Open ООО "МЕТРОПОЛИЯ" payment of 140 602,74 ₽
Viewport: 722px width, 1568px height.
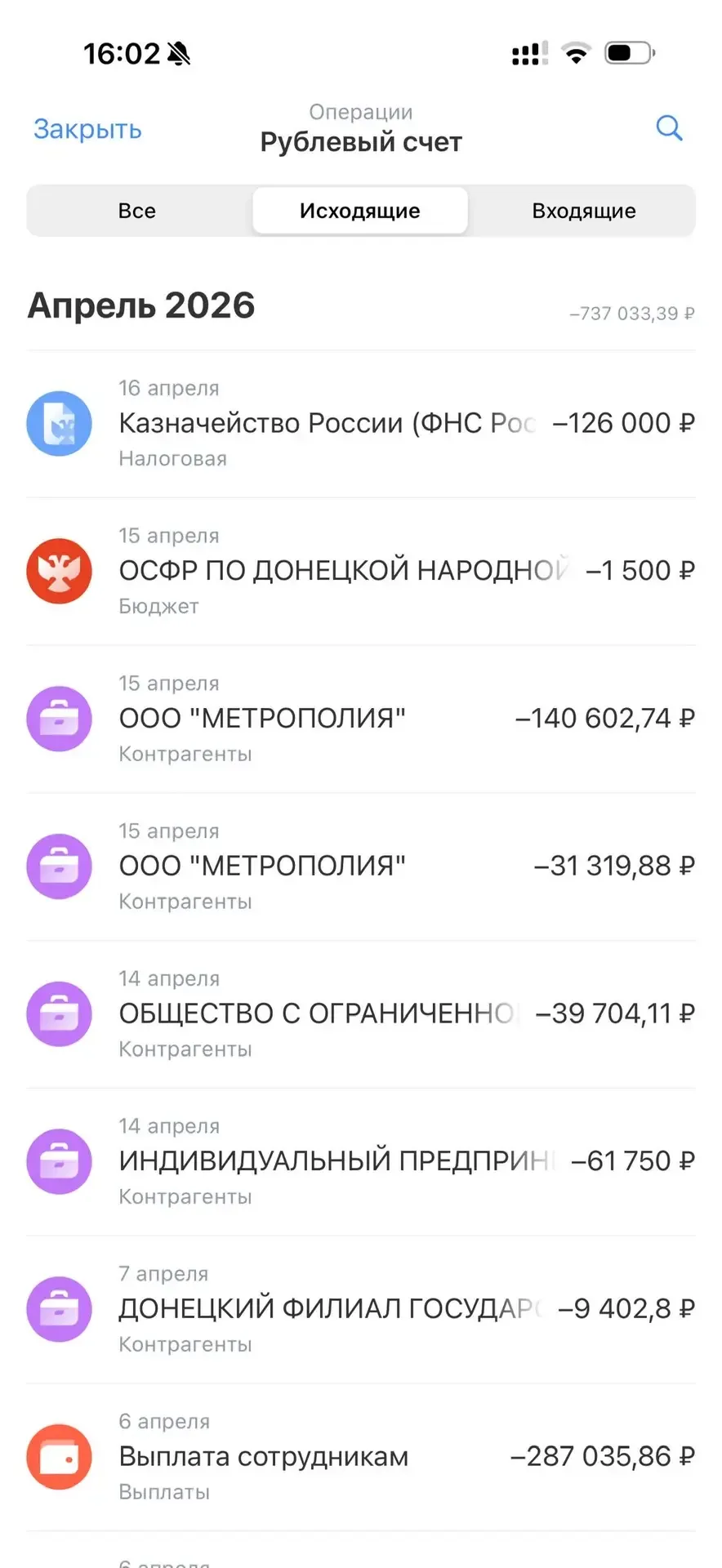tap(361, 719)
